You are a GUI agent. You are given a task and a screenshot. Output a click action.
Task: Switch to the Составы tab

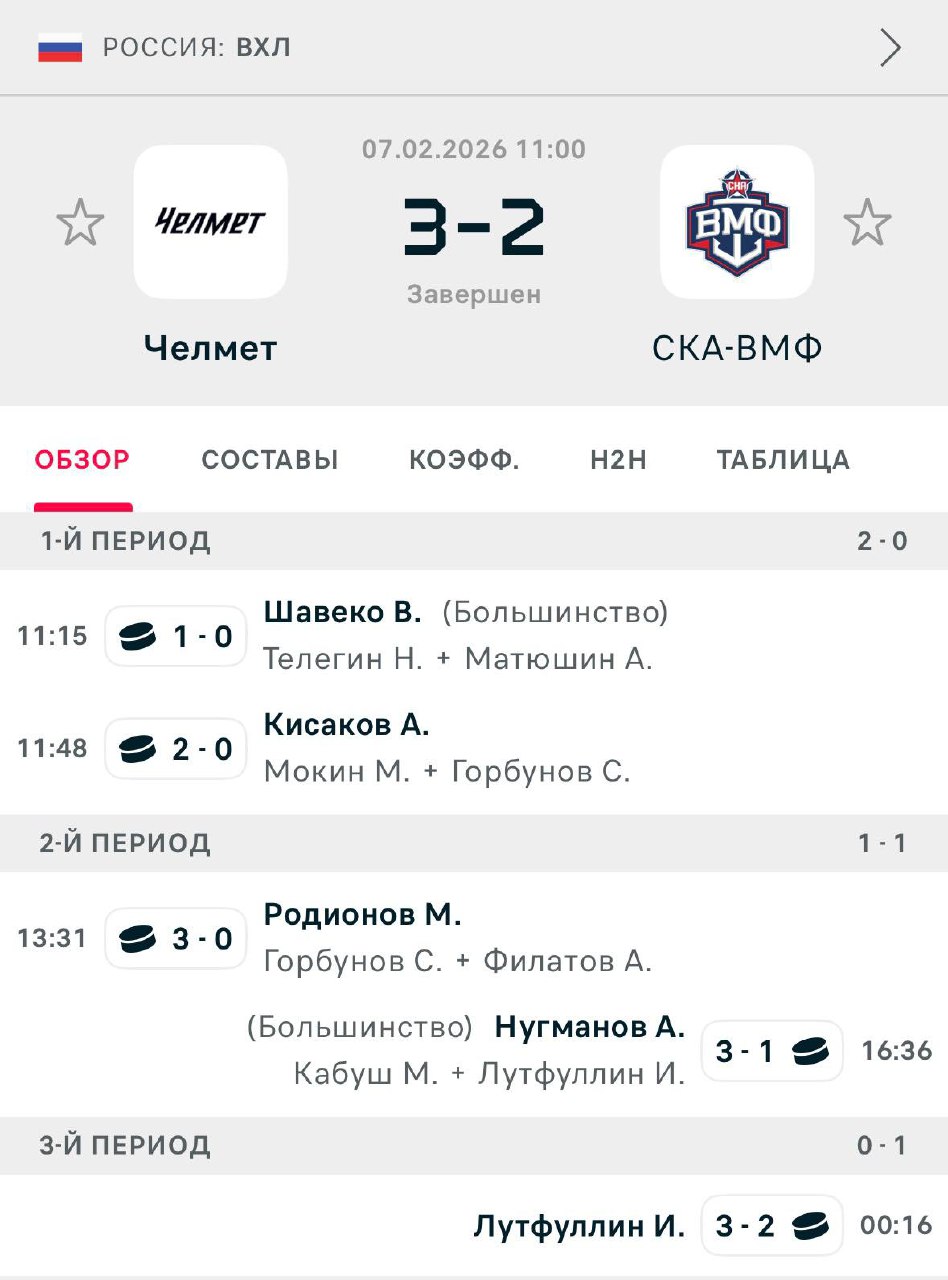(270, 460)
